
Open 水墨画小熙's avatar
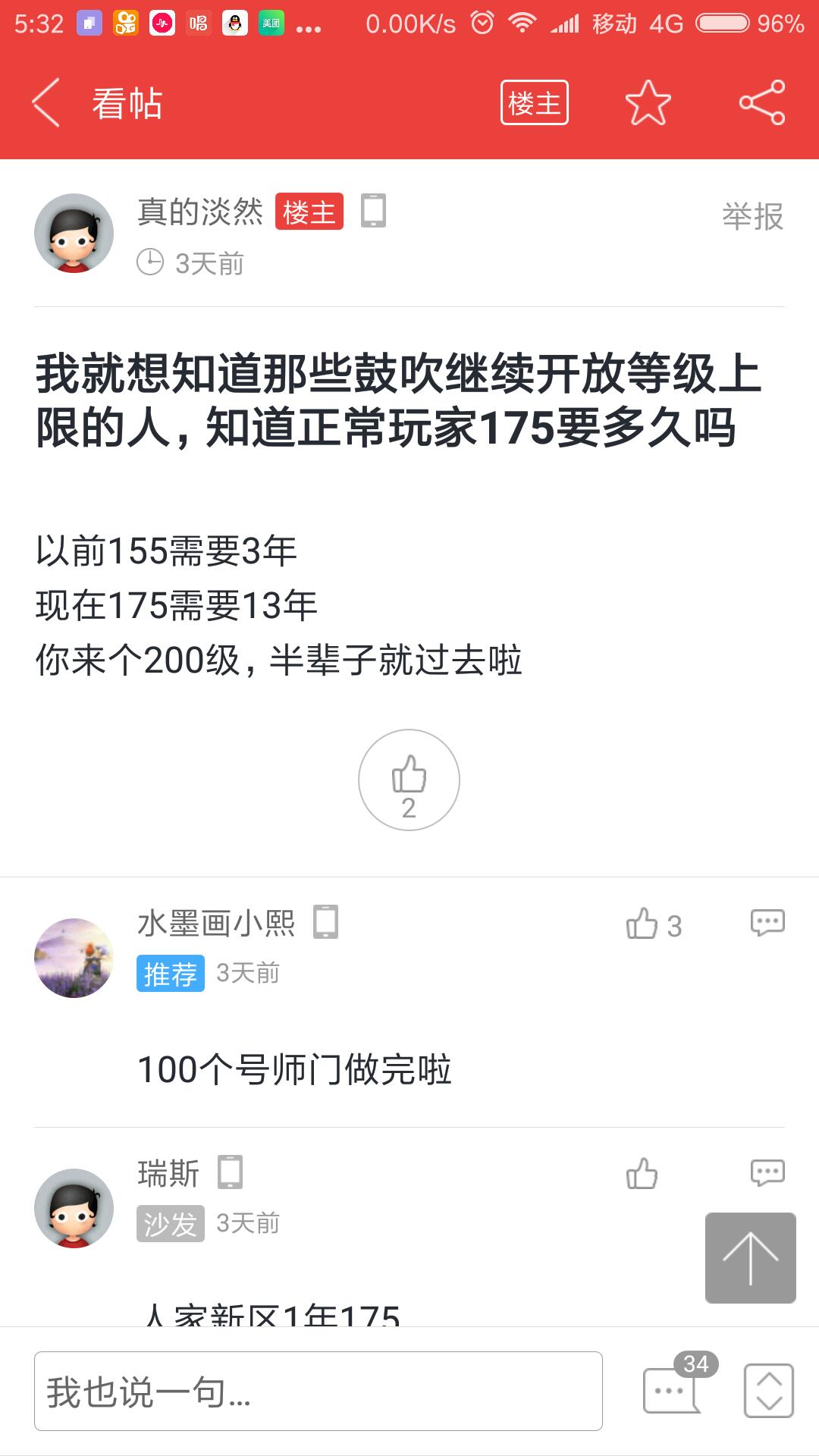coord(74,958)
